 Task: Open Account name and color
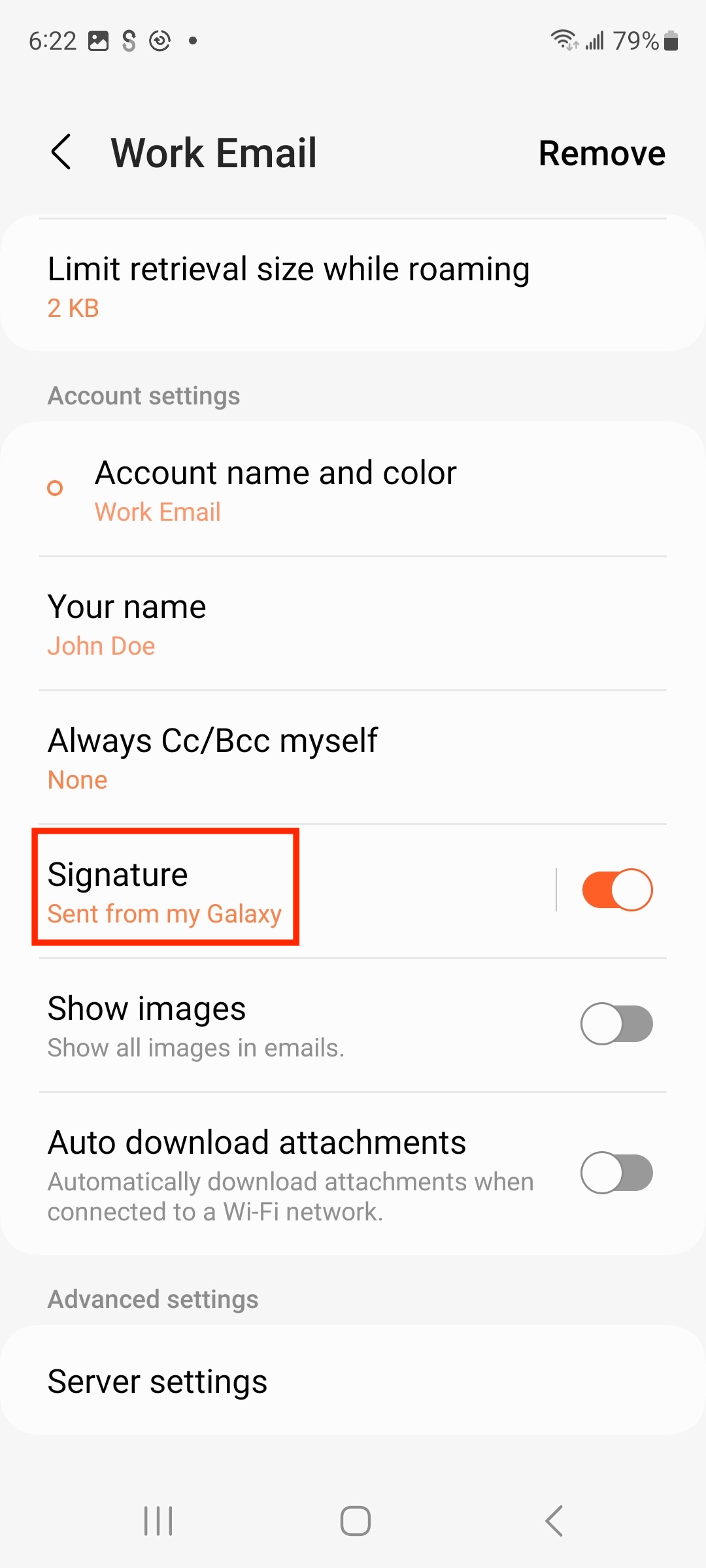click(x=353, y=490)
